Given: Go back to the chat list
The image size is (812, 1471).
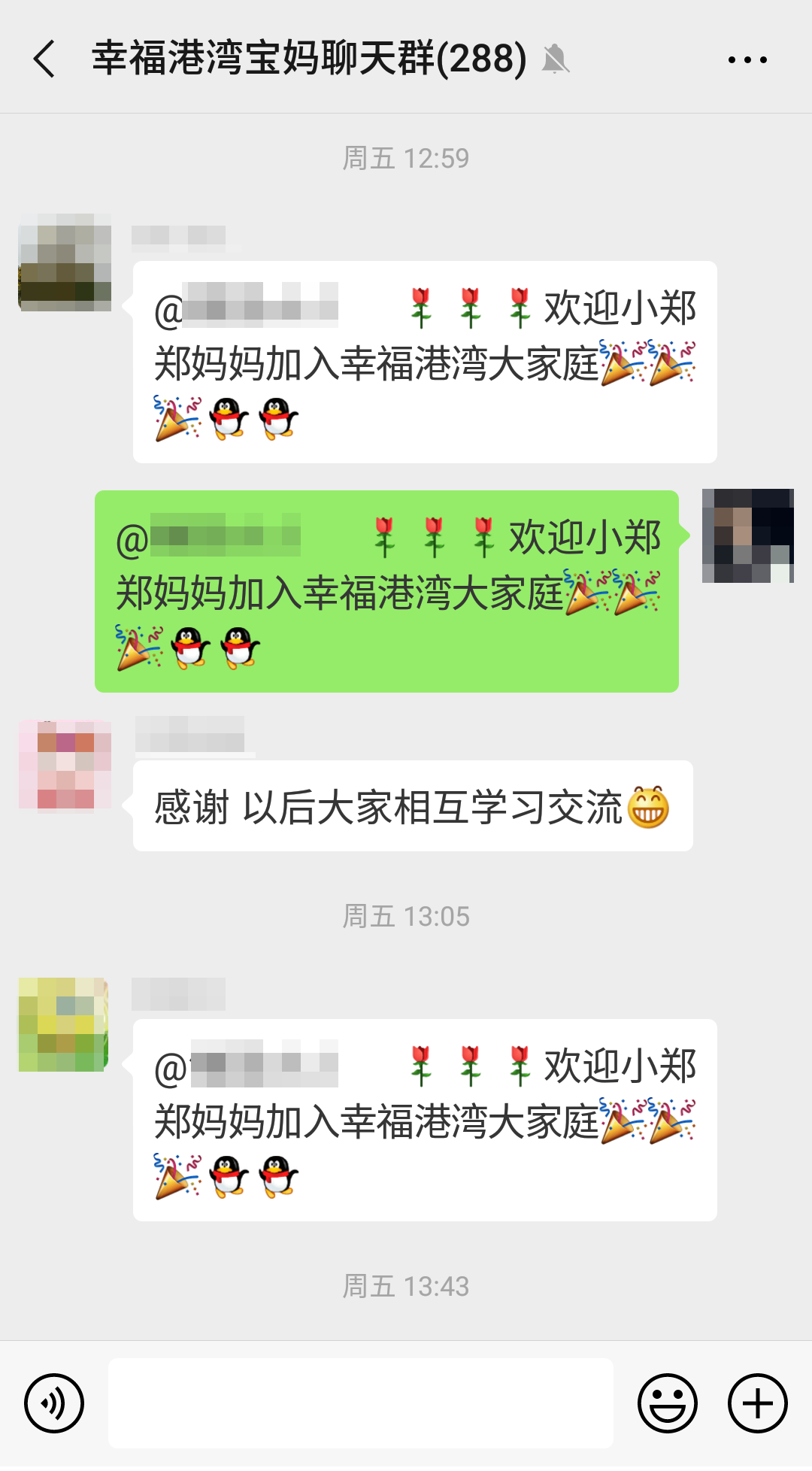Looking at the screenshot, I should [x=45, y=59].
